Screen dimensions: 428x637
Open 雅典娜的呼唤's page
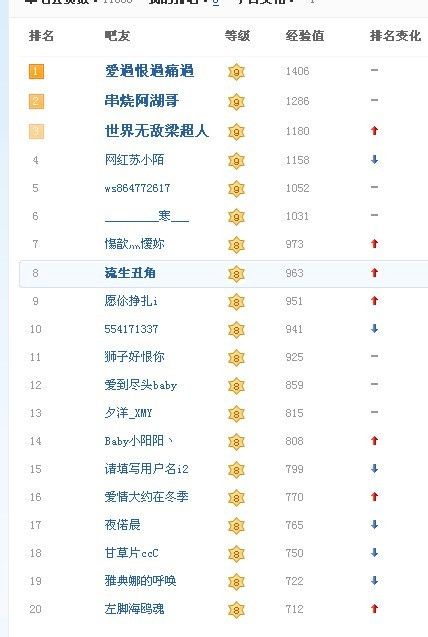point(140,581)
